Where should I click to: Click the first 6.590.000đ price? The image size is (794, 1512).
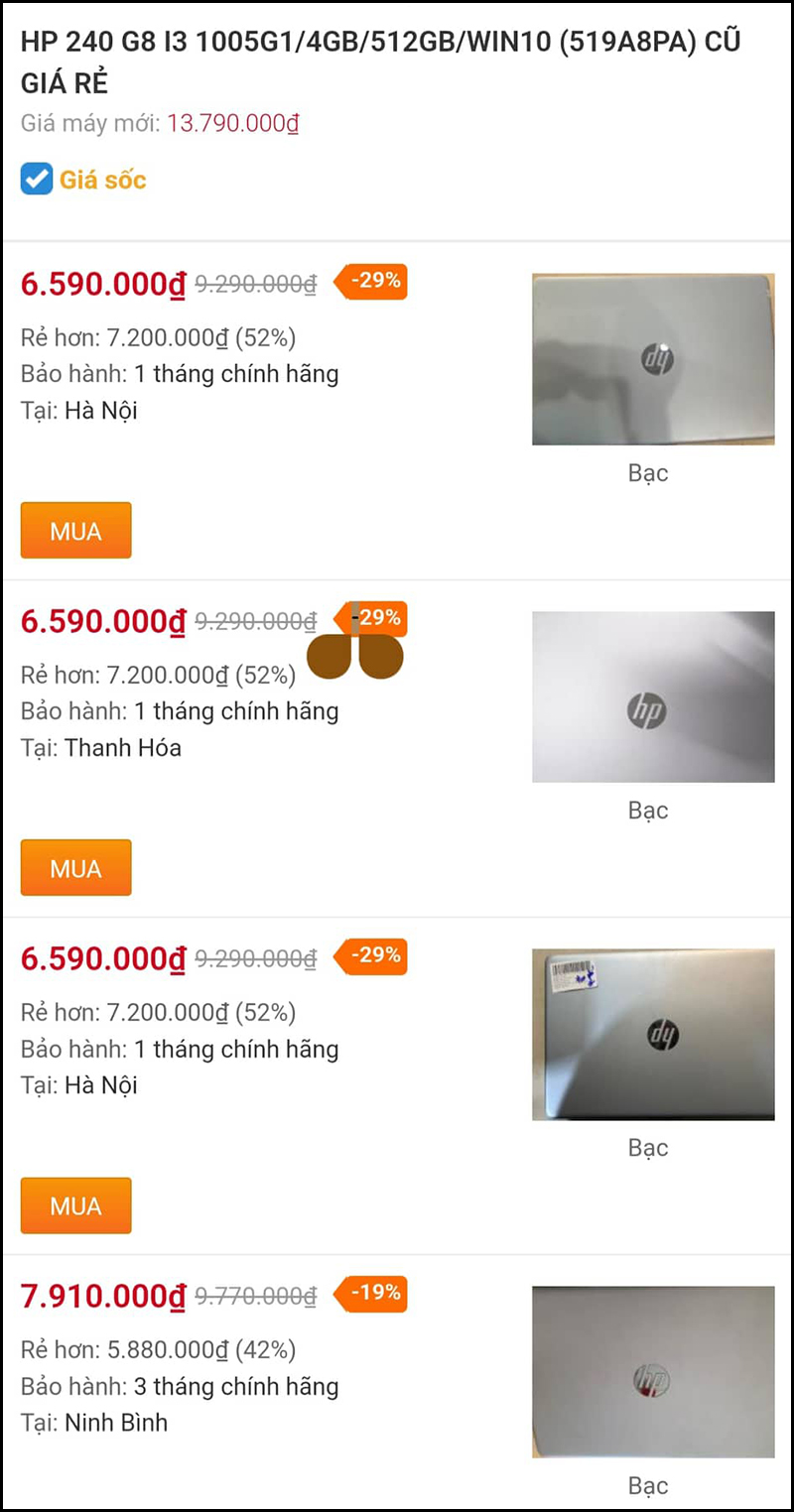tap(102, 285)
